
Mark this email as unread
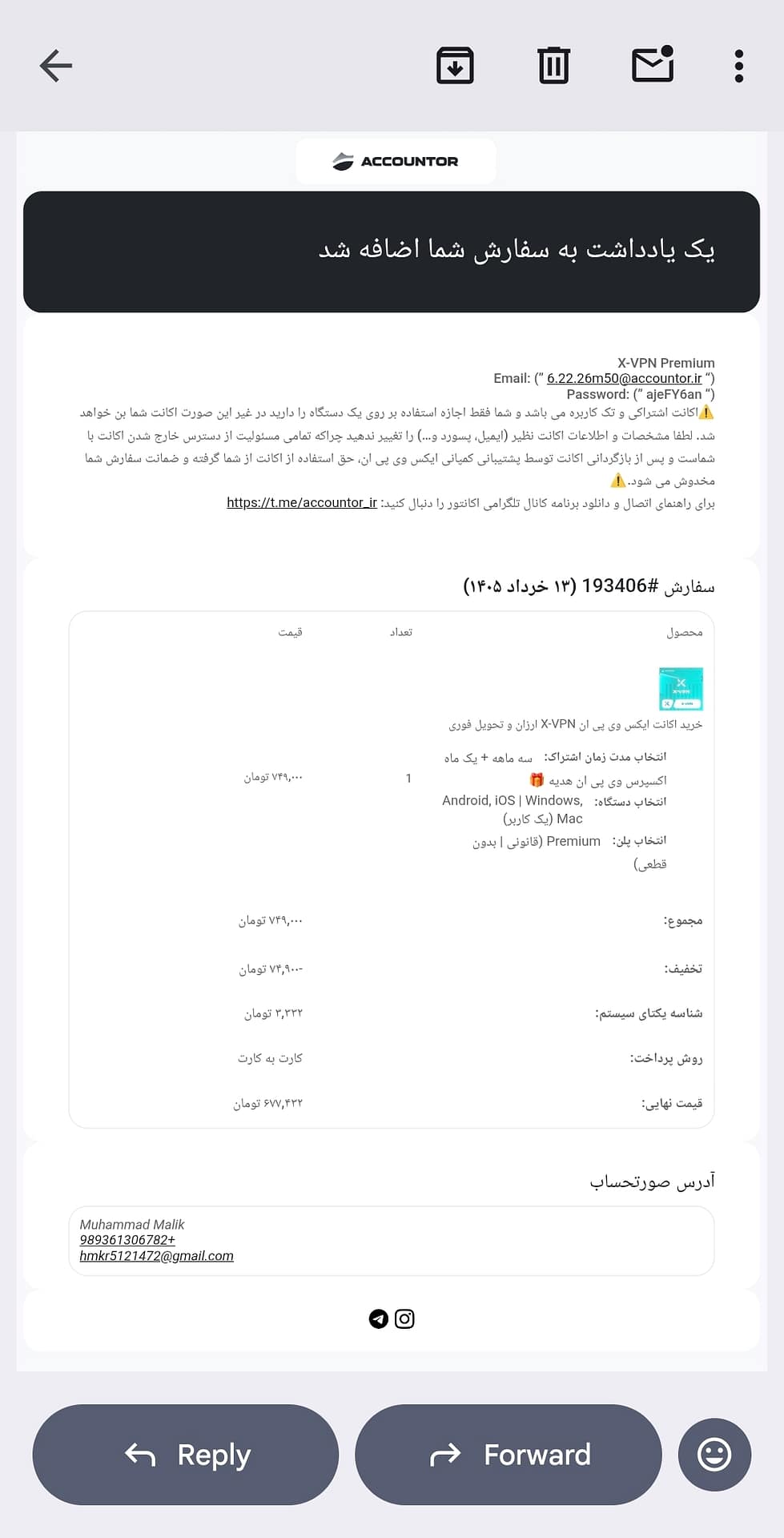coord(653,64)
